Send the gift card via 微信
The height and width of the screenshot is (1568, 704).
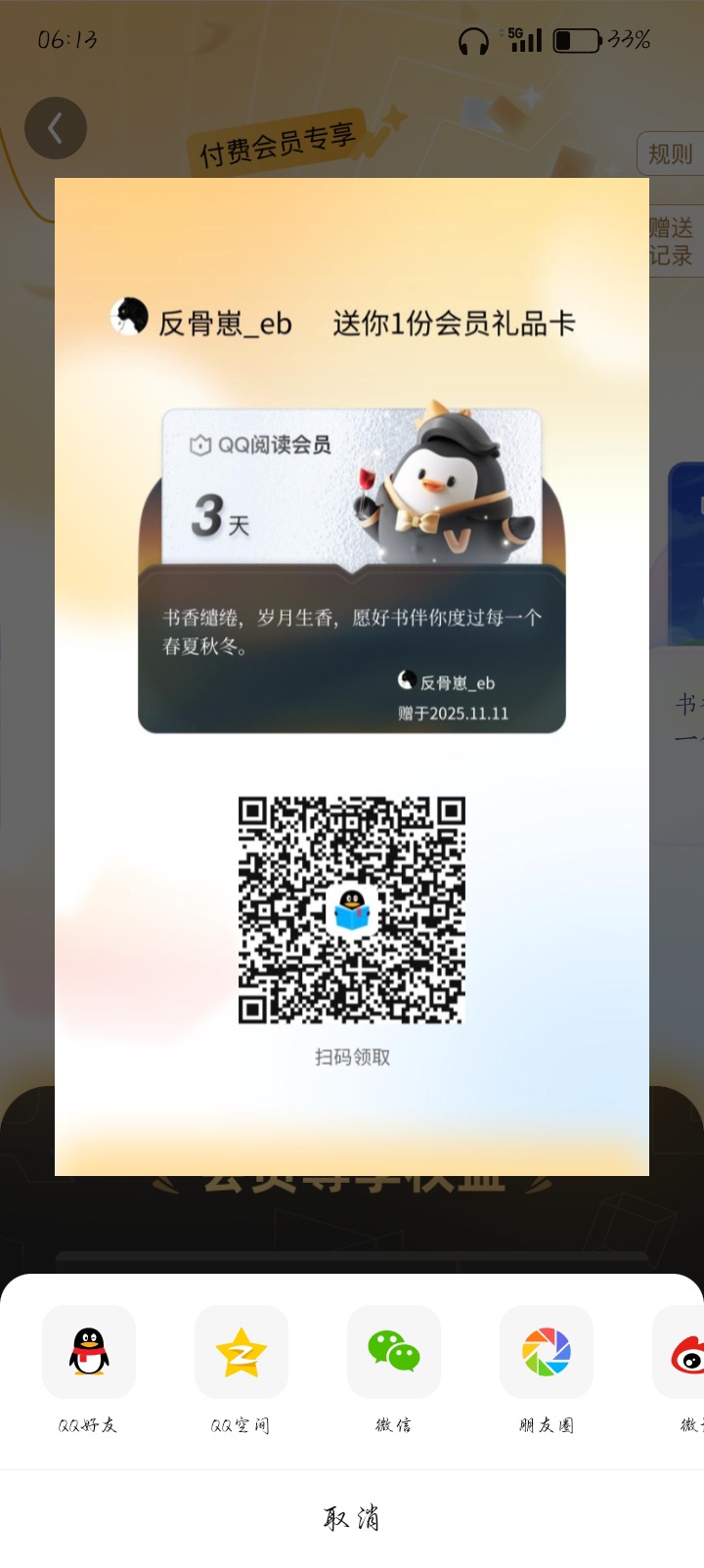click(394, 1352)
